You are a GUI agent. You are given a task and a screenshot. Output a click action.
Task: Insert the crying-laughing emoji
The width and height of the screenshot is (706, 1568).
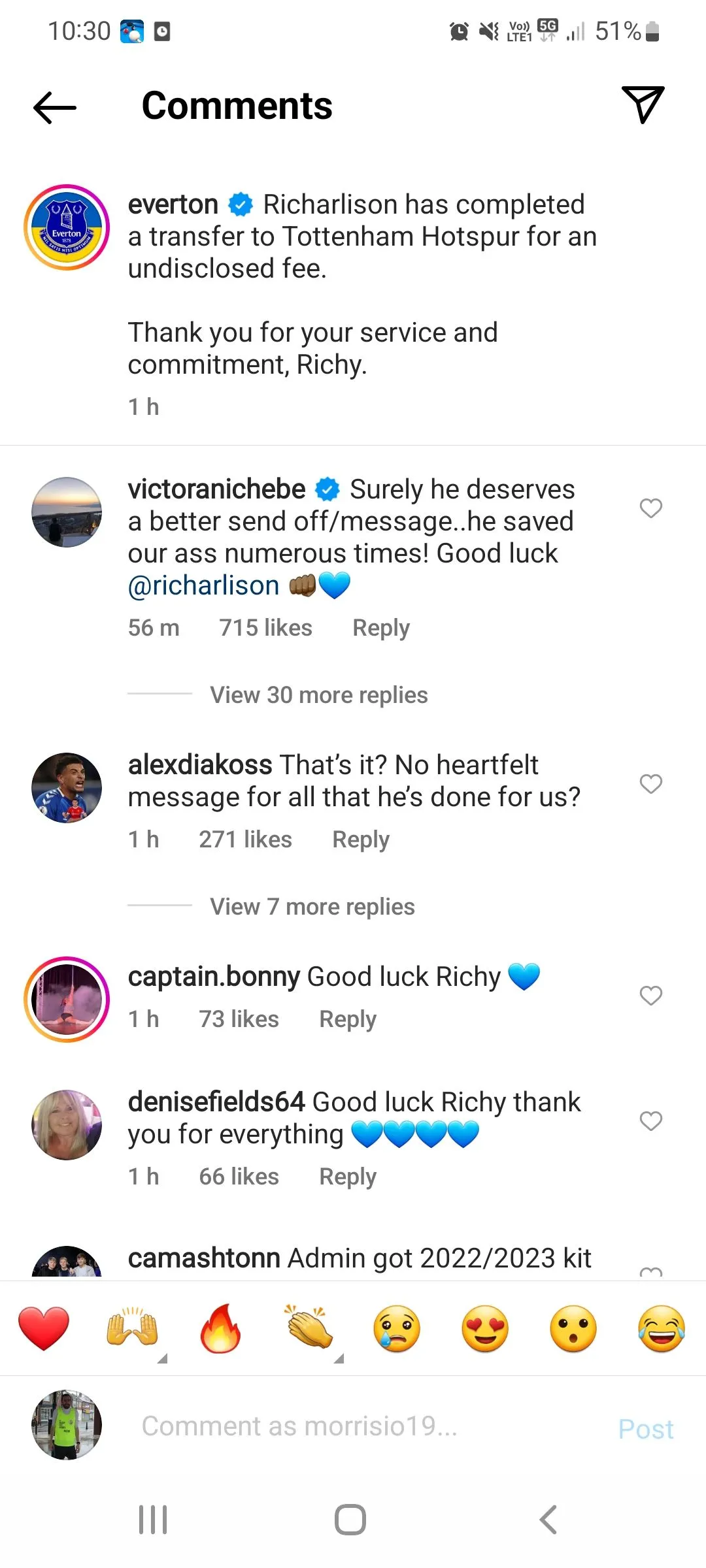point(661,1328)
